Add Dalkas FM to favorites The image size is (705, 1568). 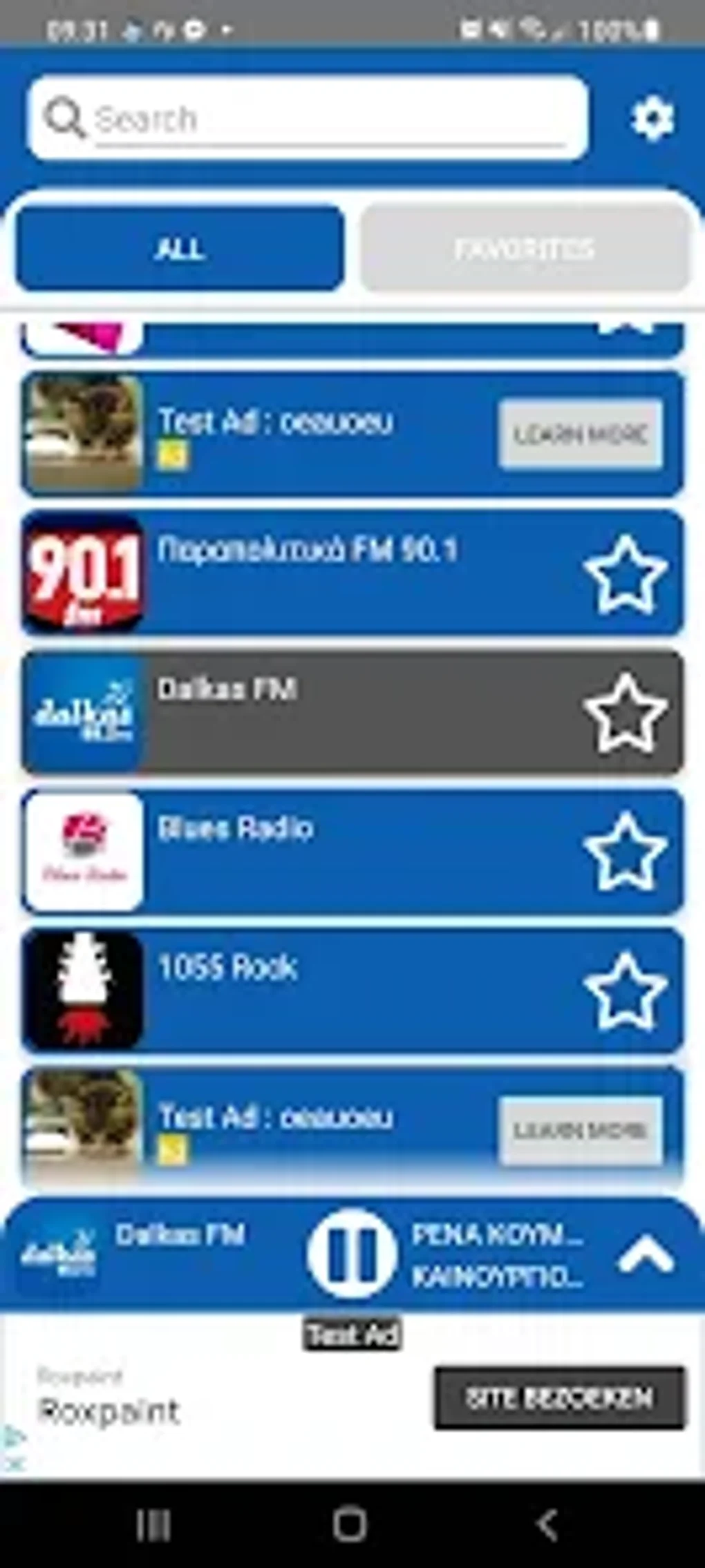coord(625,714)
